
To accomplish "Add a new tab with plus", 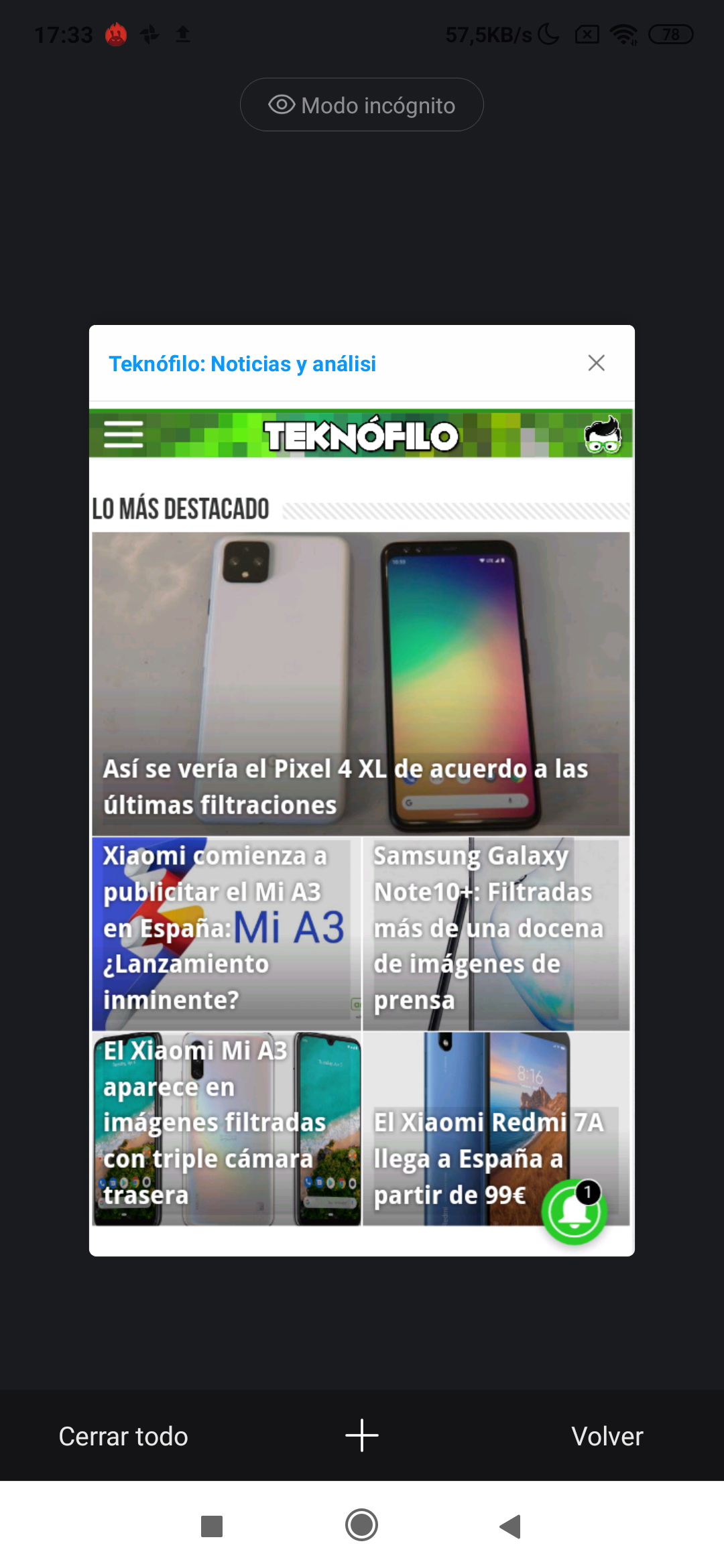I will click(362, 1435).
